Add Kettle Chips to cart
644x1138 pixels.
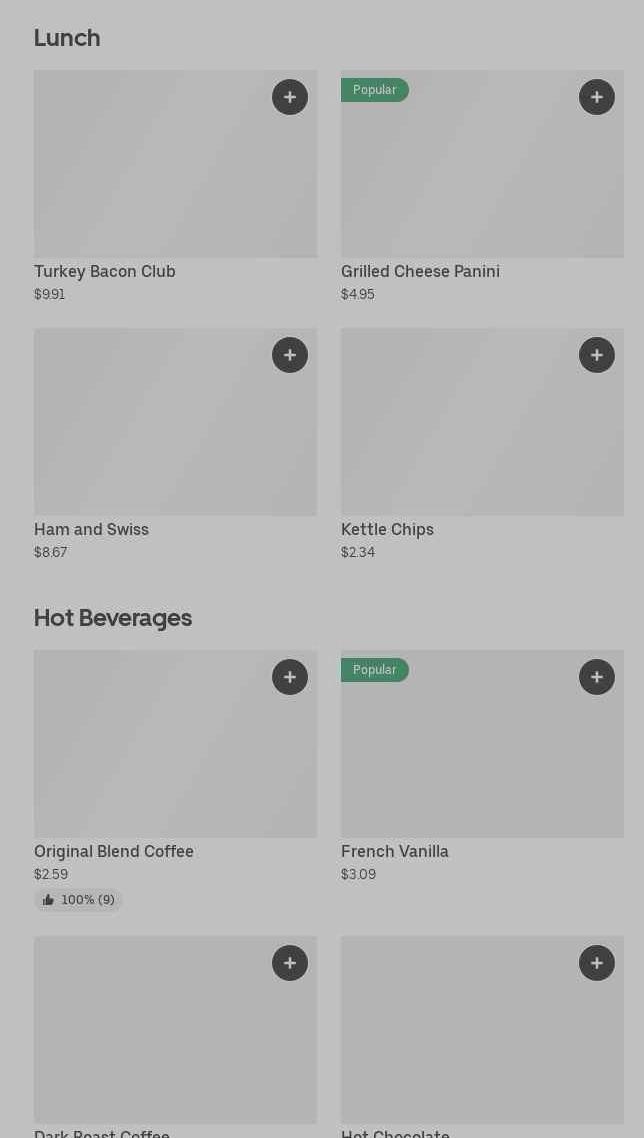(597, 355)
